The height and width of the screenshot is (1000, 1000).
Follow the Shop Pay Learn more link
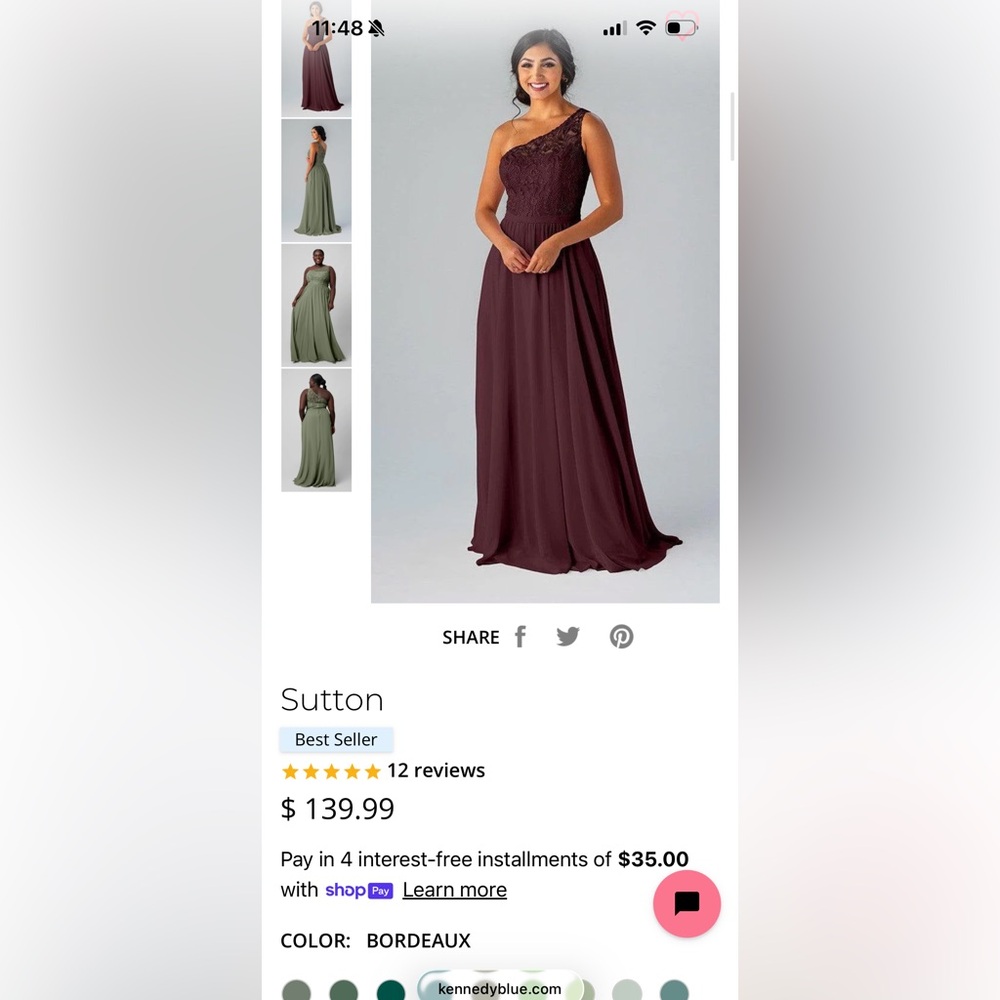click(454, 890)
